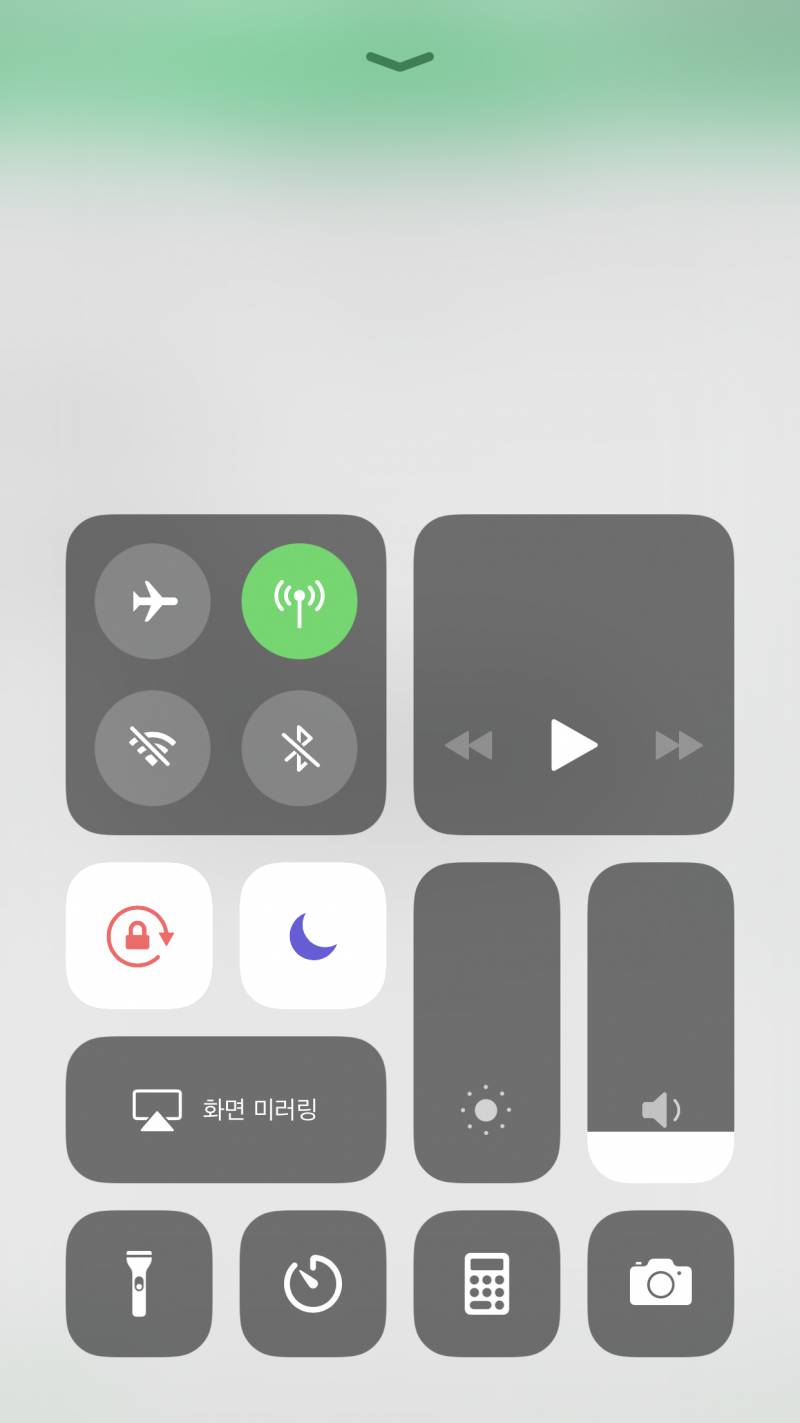Turn on the flashlight
Image resolution: width=800 pixels, height=1423 pixels.
(139, 1283)
